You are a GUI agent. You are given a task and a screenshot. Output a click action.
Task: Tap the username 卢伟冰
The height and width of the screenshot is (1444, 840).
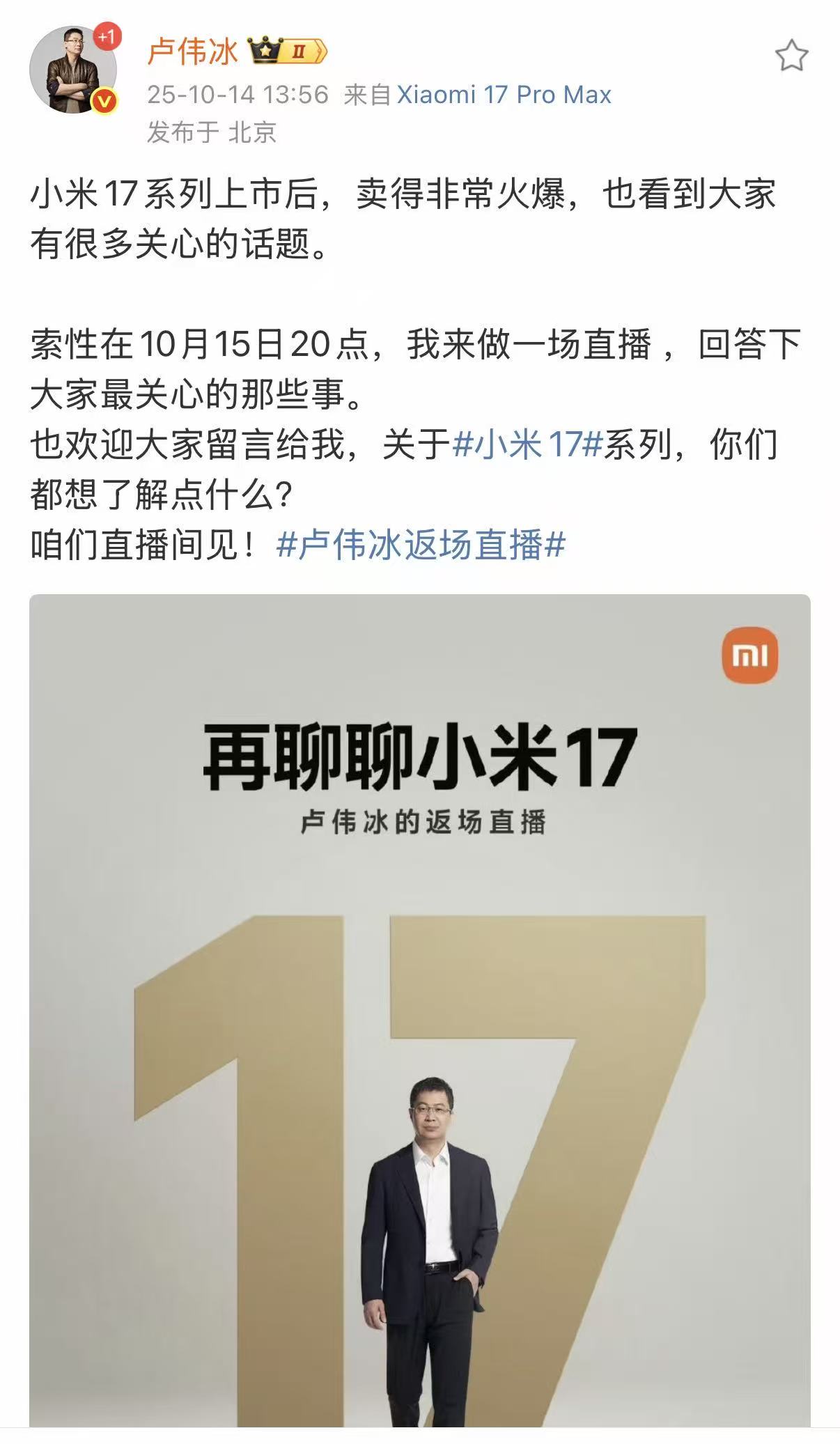click(192, 52)
